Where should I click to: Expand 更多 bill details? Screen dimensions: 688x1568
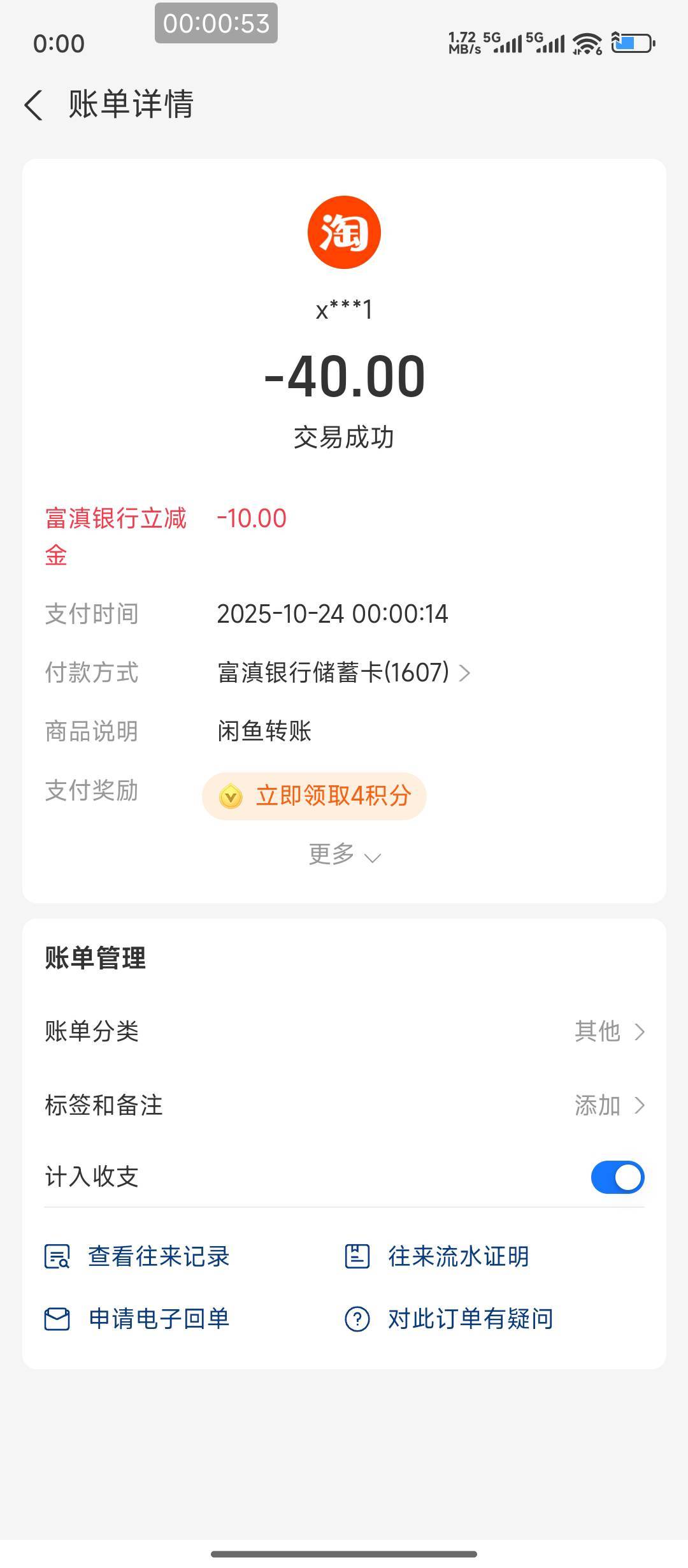(344, 855)
